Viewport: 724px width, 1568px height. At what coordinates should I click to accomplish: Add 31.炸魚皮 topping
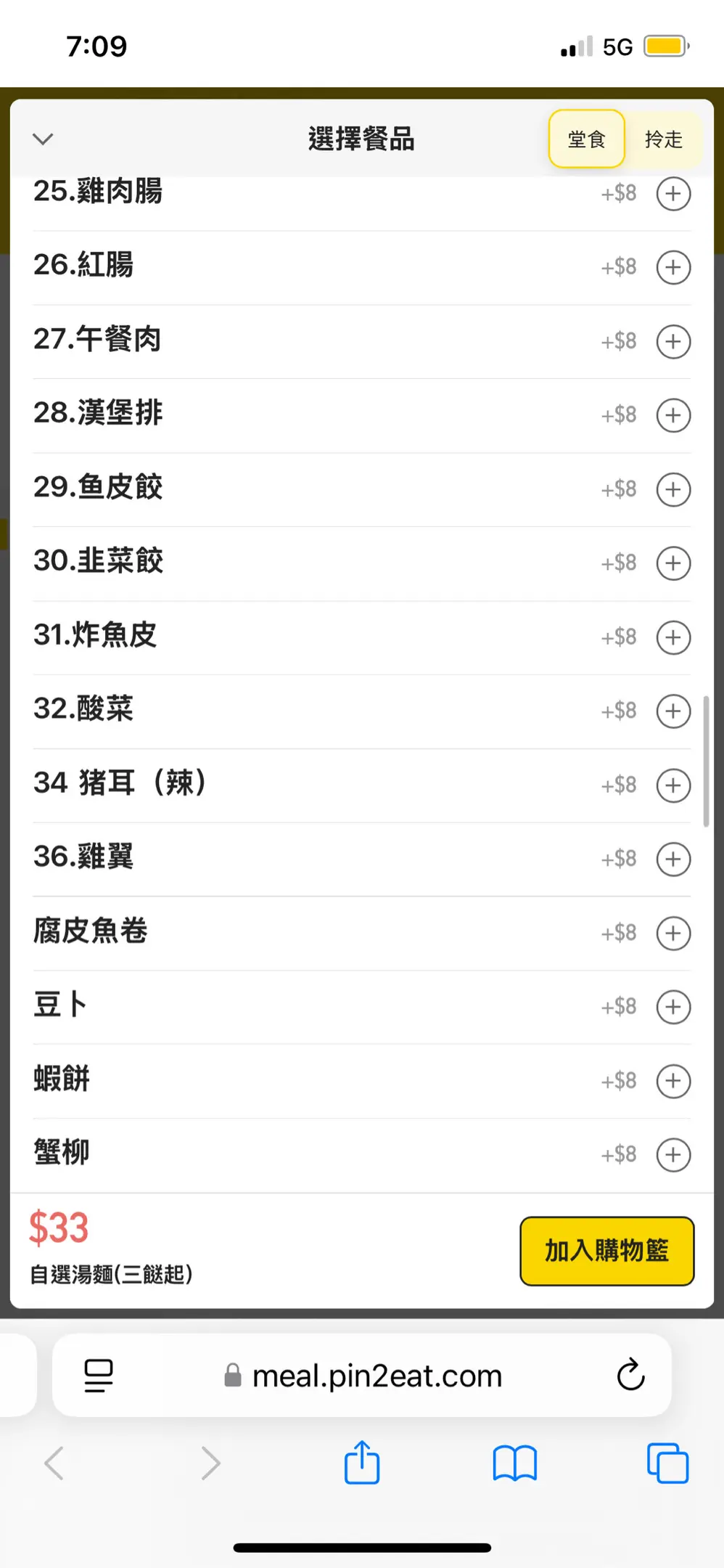tap(673, 637)
